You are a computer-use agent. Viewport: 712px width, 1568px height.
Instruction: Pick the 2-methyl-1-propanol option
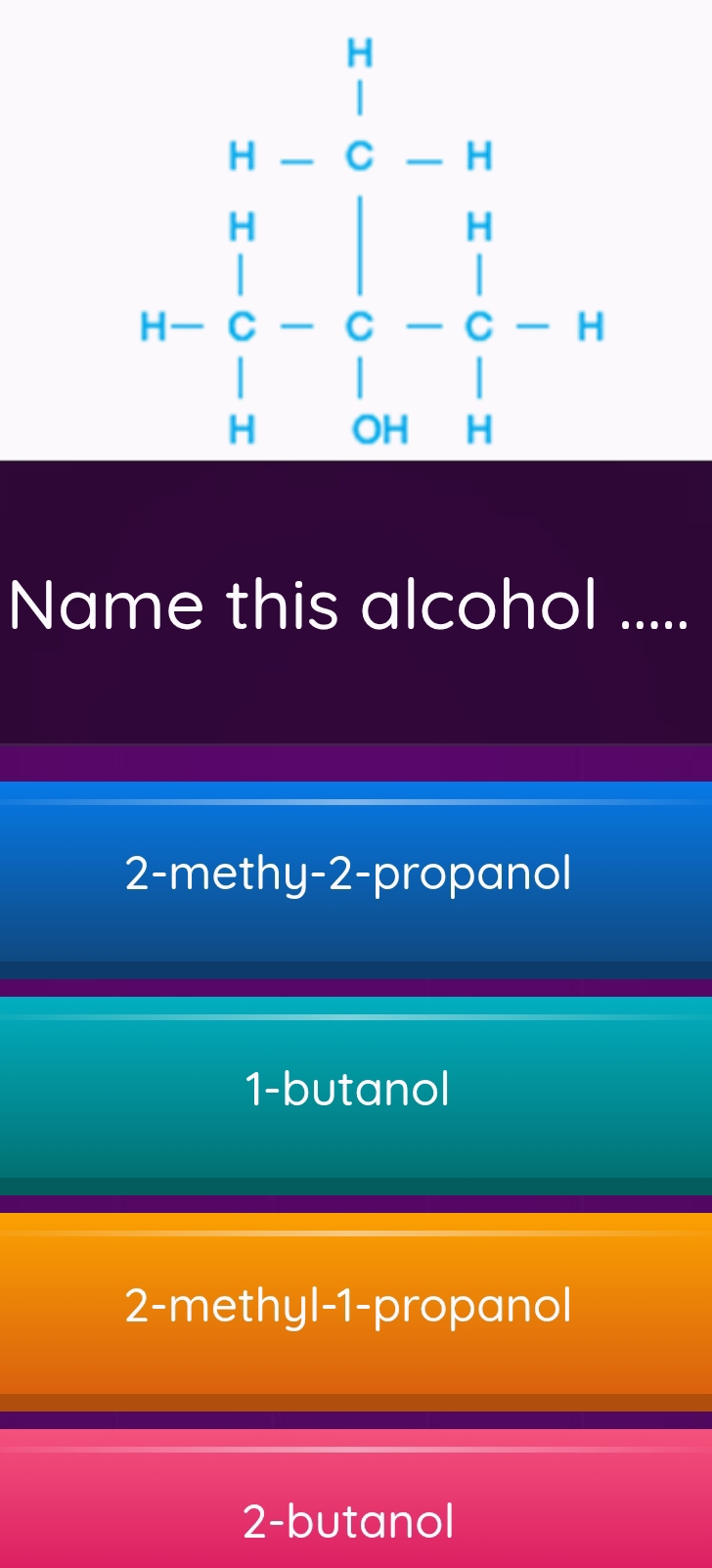tap(348, 1305)
